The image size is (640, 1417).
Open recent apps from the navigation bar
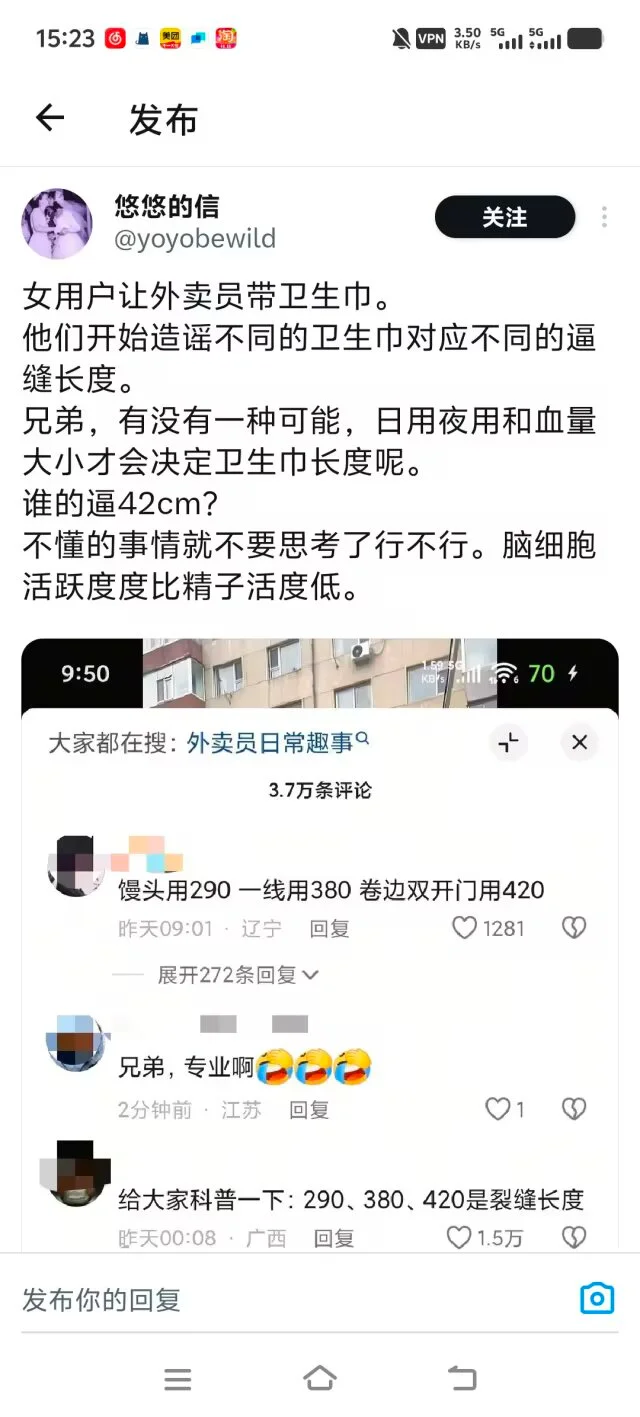tap(178, 1379)
